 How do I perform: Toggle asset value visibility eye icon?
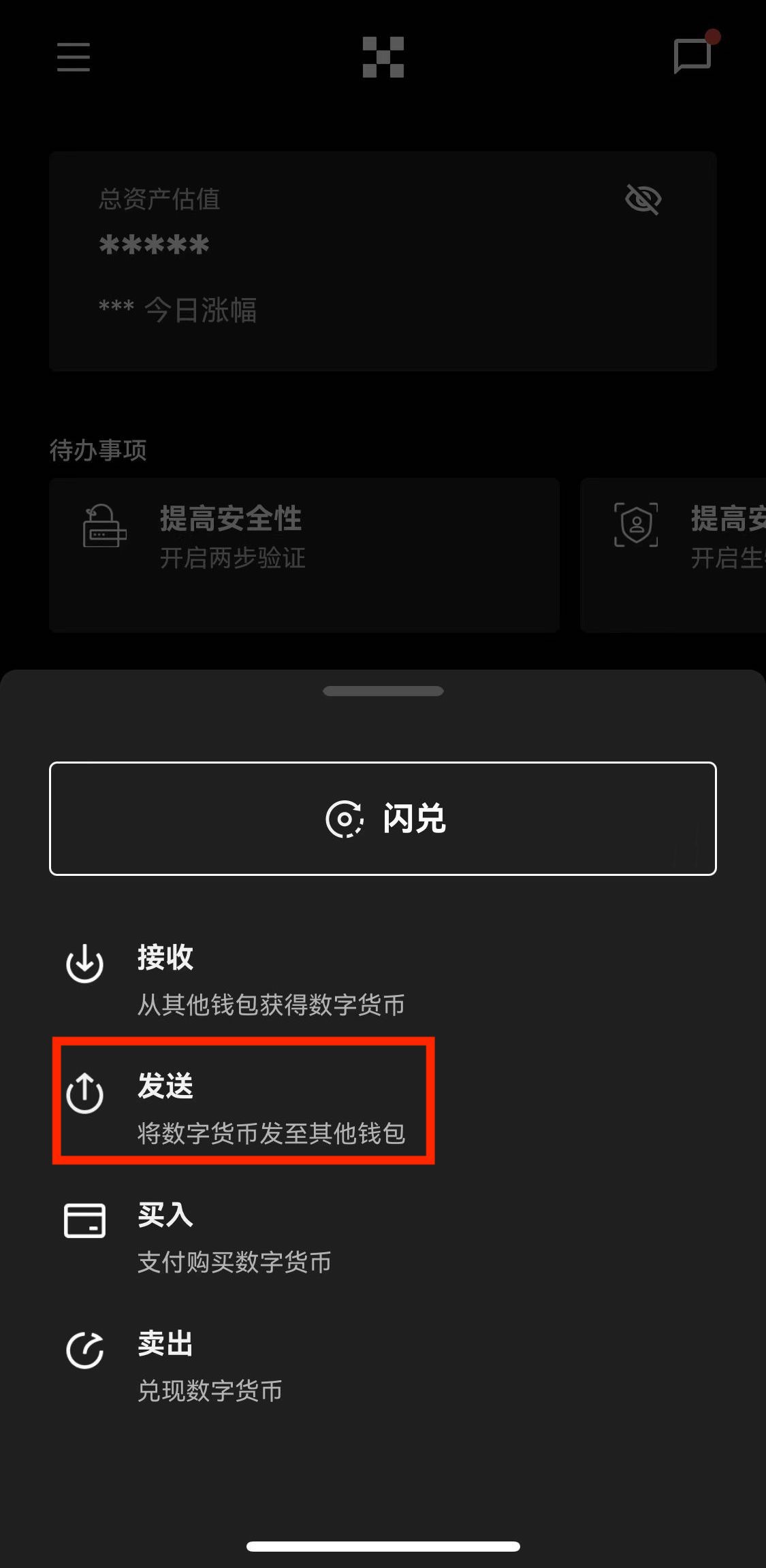(643, 199)
